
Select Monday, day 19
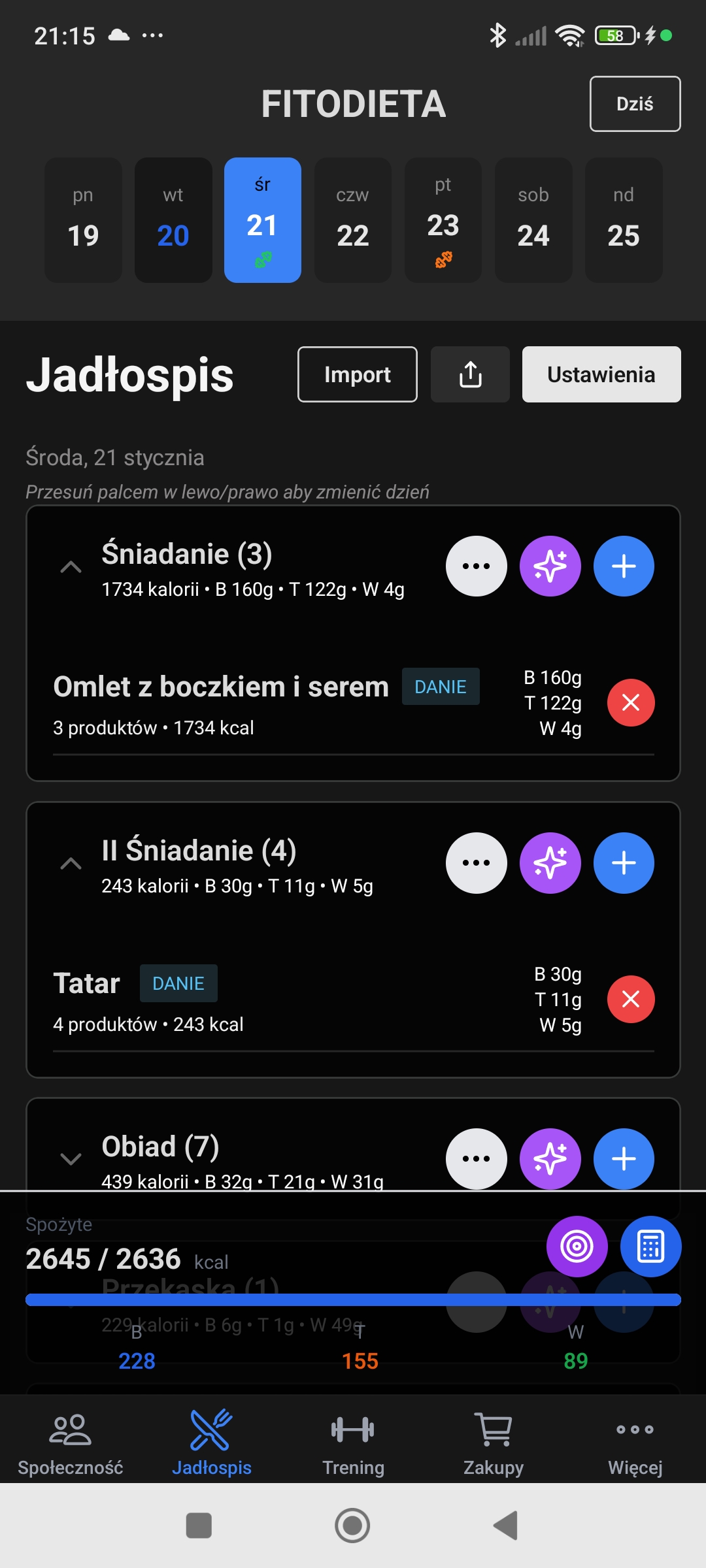click(82, 220)
